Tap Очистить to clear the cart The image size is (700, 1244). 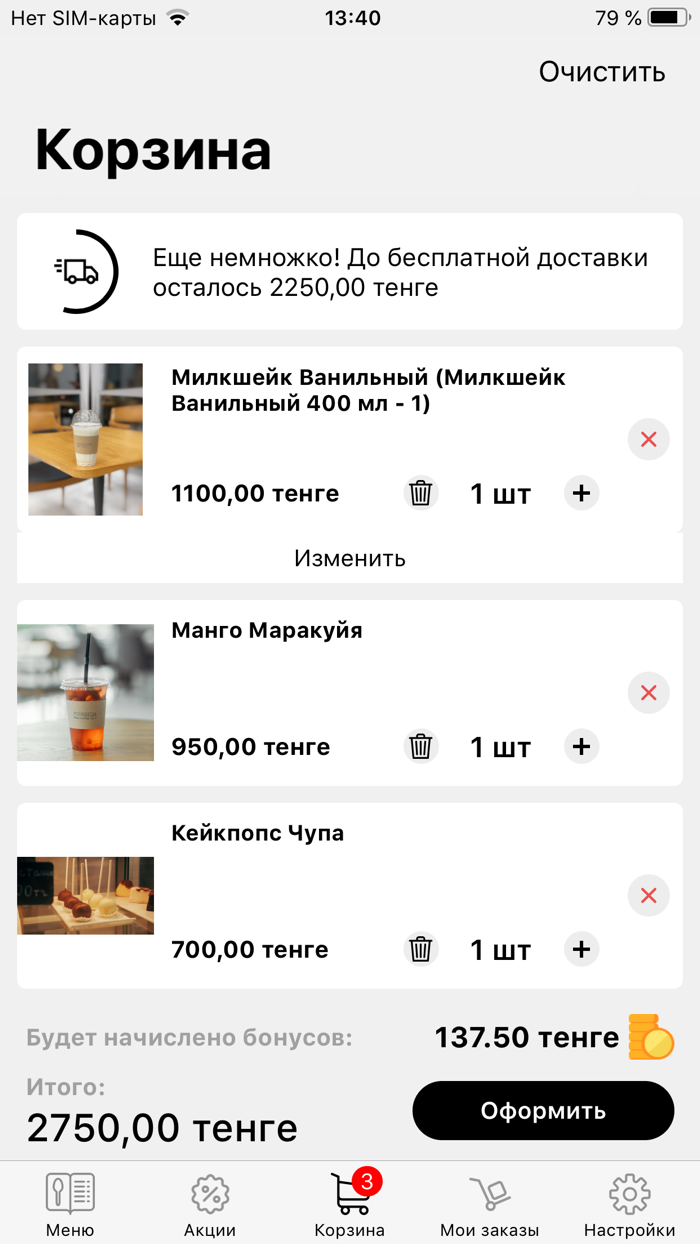(601, 72)
